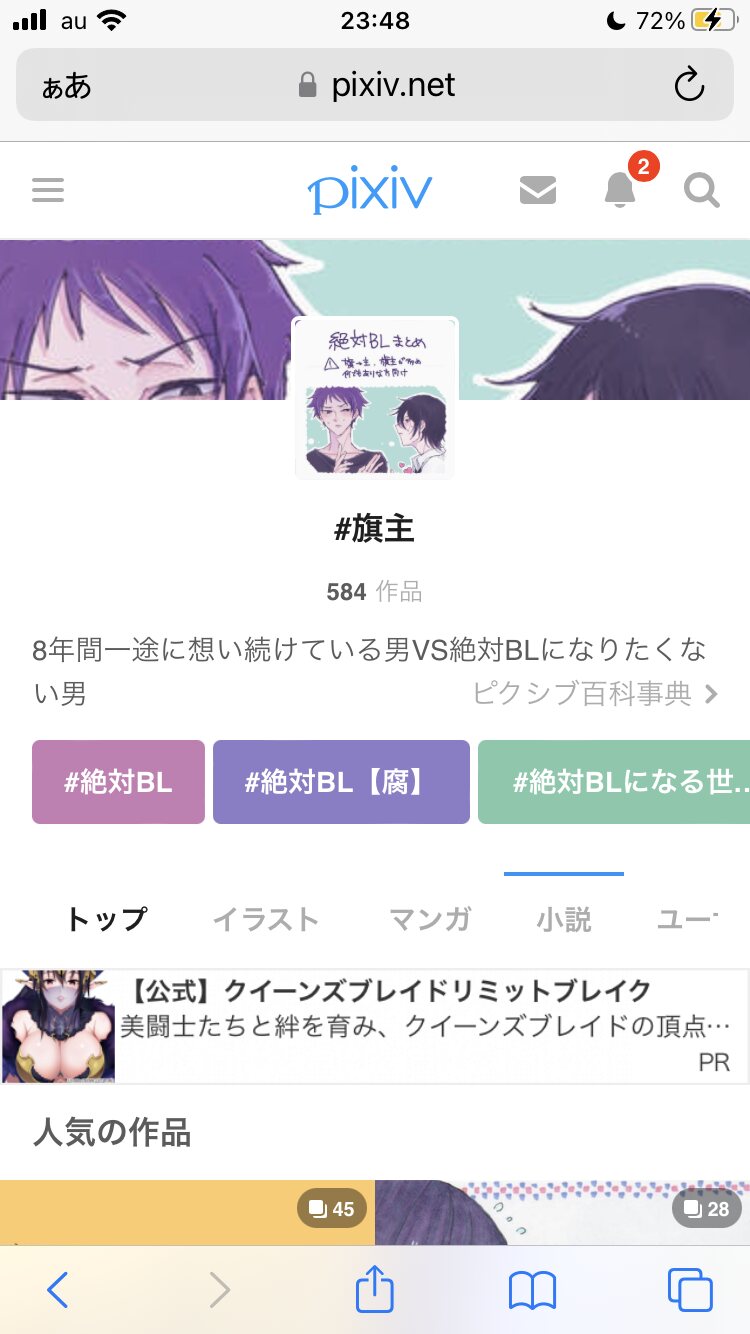
Task: Go to pixiv home via logo
Action: [x=370, y=190]
